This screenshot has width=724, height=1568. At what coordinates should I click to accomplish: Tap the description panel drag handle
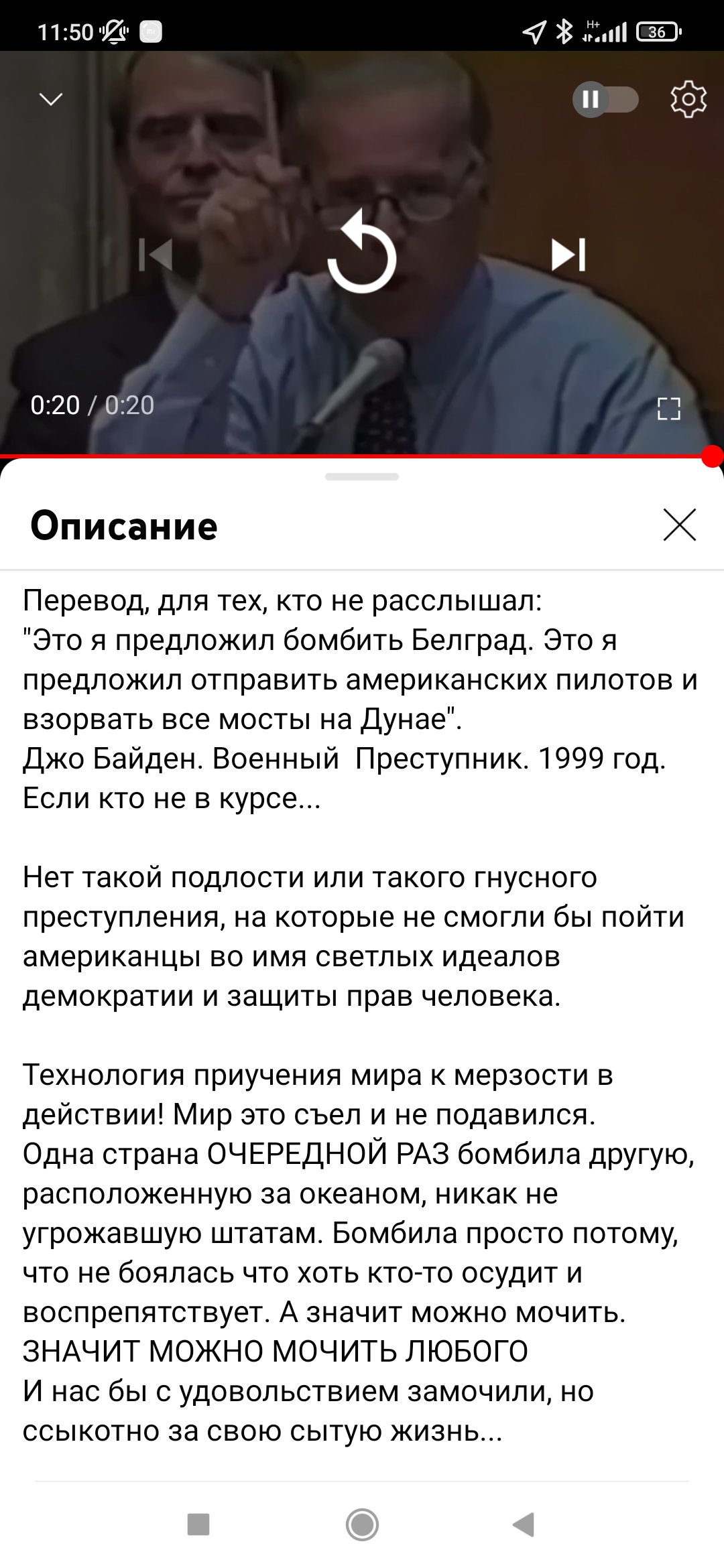(362, 477)
